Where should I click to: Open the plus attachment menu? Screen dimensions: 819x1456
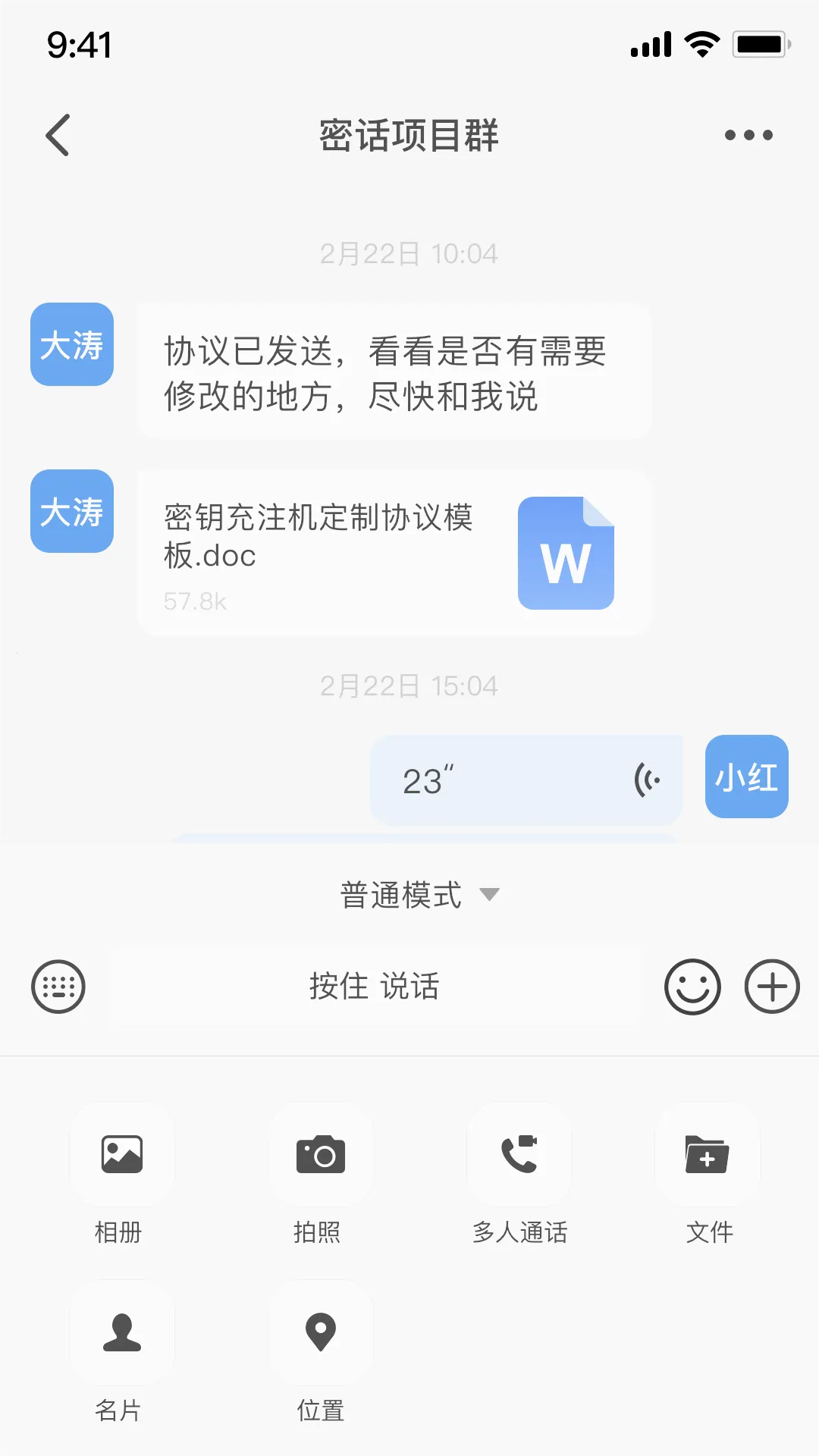click(772, 987)
